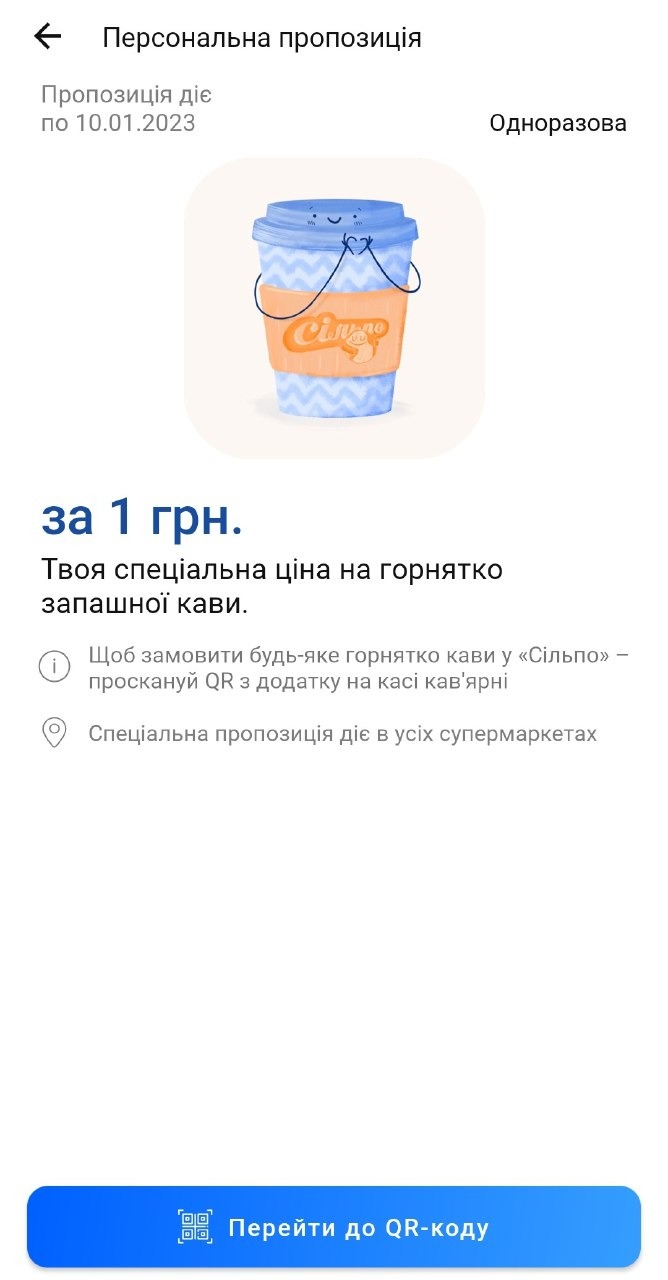Screen dimensions: 668x1280
Task: Tap the Перейти до QR-коду button
Action: point(334,1227)
